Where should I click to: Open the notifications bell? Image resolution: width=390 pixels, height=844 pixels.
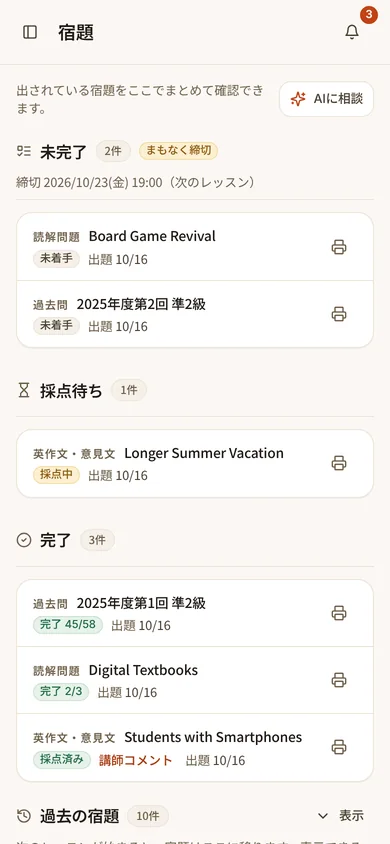coord(352,32)
